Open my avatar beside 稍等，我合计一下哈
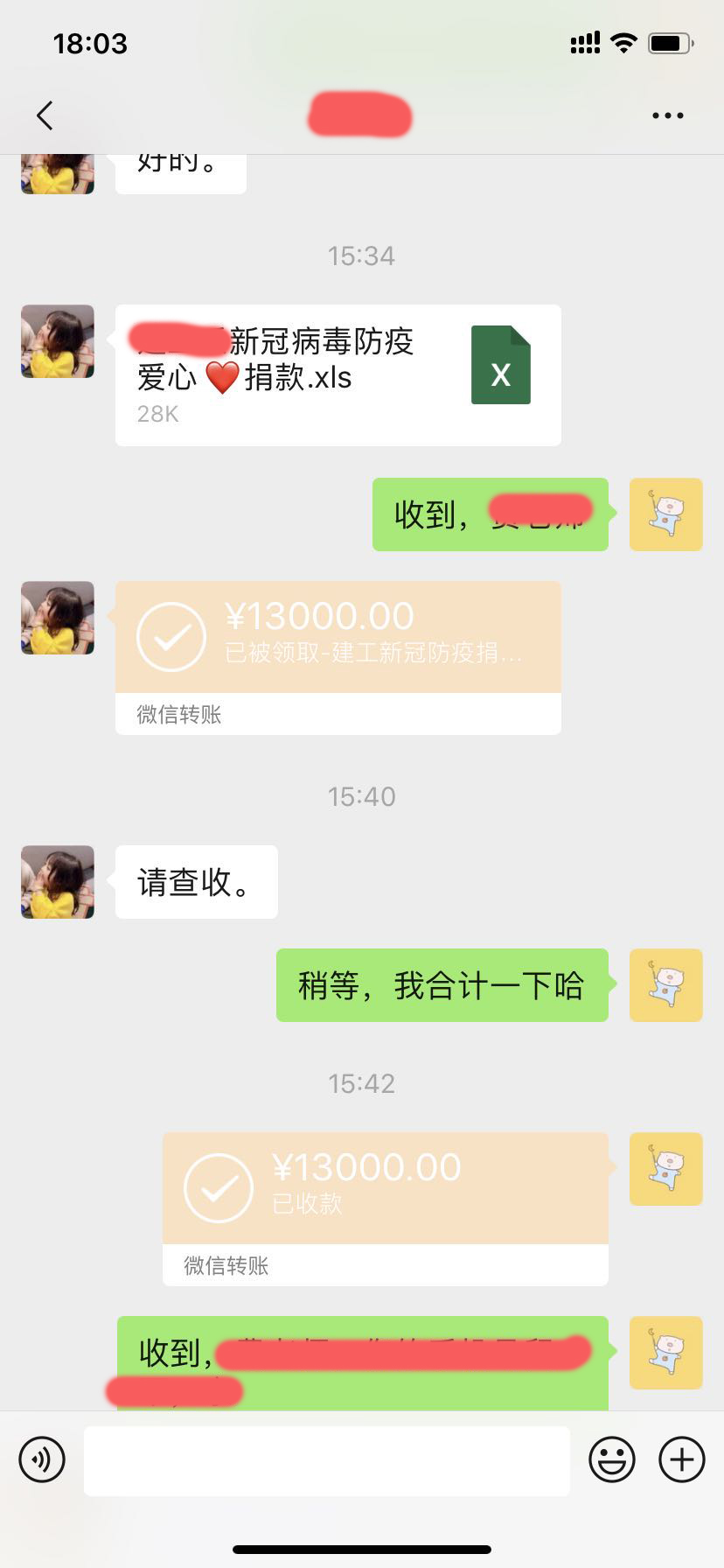 (665, 985)
